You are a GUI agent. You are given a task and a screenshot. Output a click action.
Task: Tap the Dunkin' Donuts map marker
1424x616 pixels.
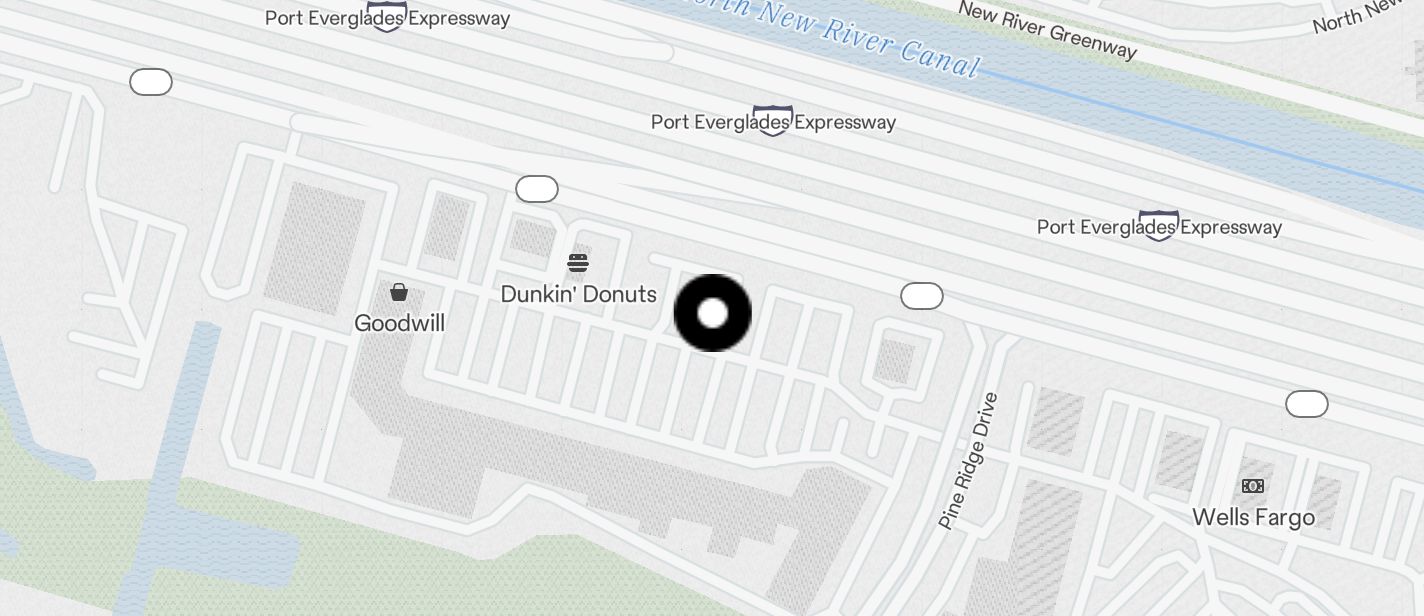click(x=578, y=264)
